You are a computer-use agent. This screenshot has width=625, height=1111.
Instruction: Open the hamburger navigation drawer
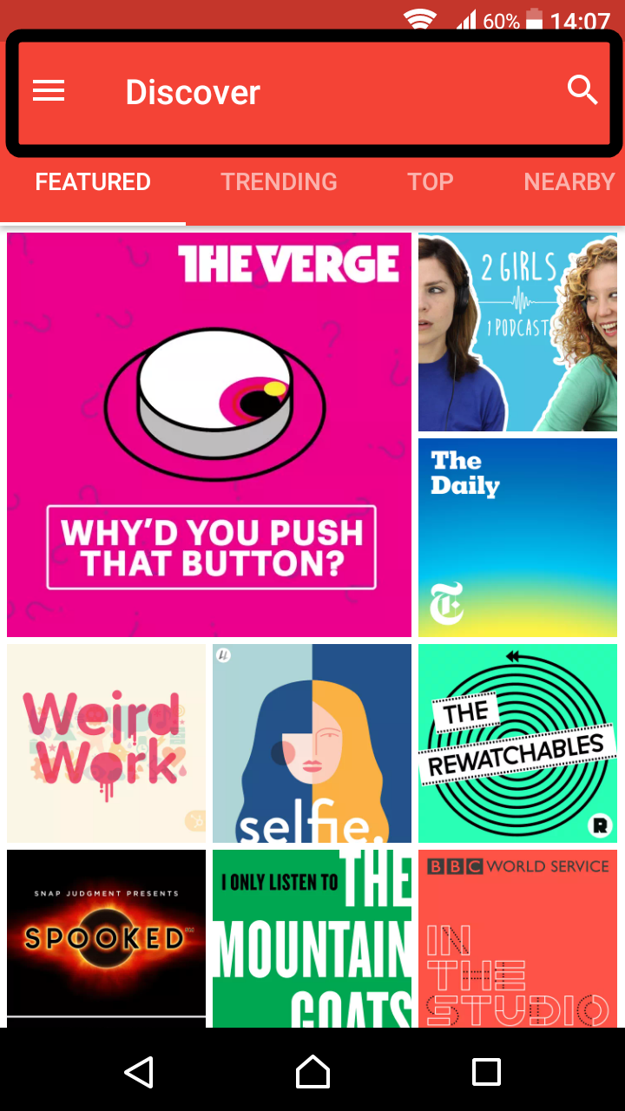(x=49, y=92)
